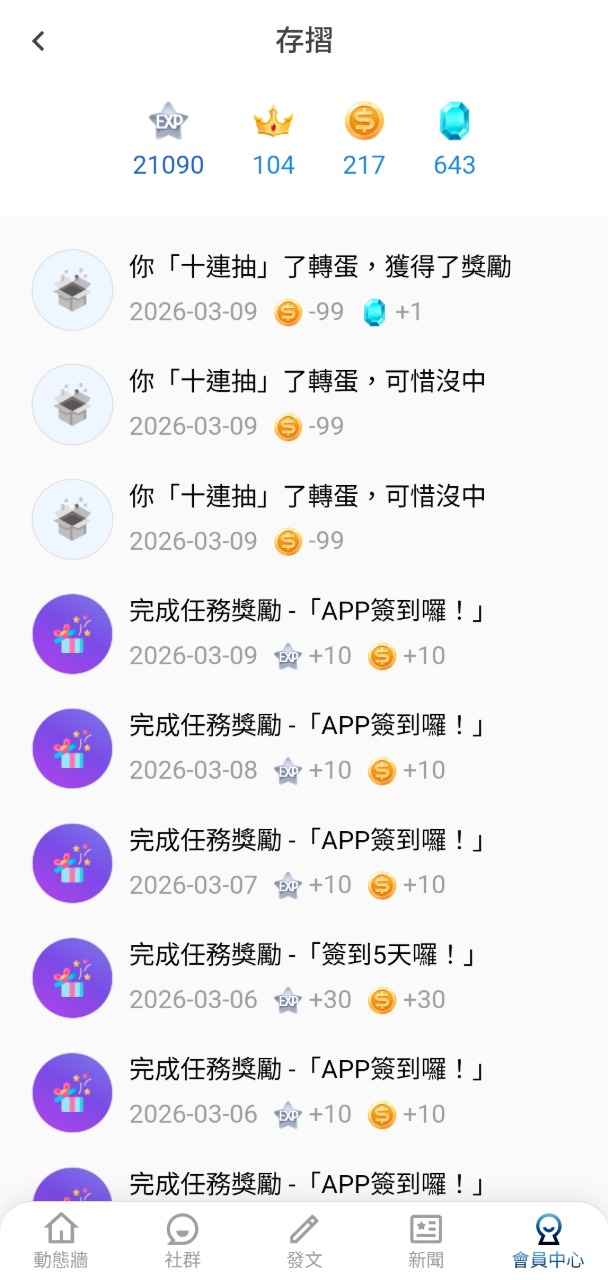Switch to the 新聞 tab
Screen dimensions: 608x1280
point(426,1241)
